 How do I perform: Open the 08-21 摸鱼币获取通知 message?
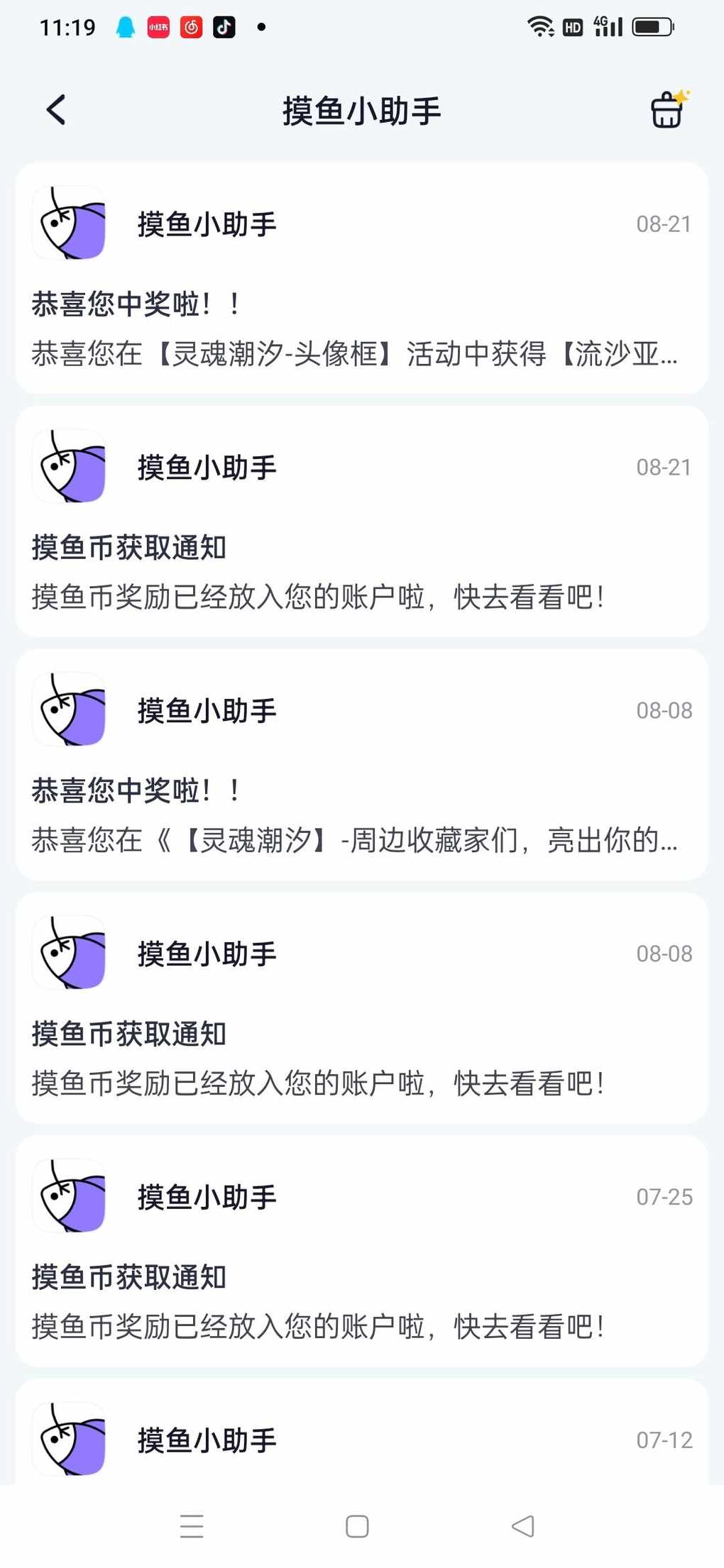362,521
